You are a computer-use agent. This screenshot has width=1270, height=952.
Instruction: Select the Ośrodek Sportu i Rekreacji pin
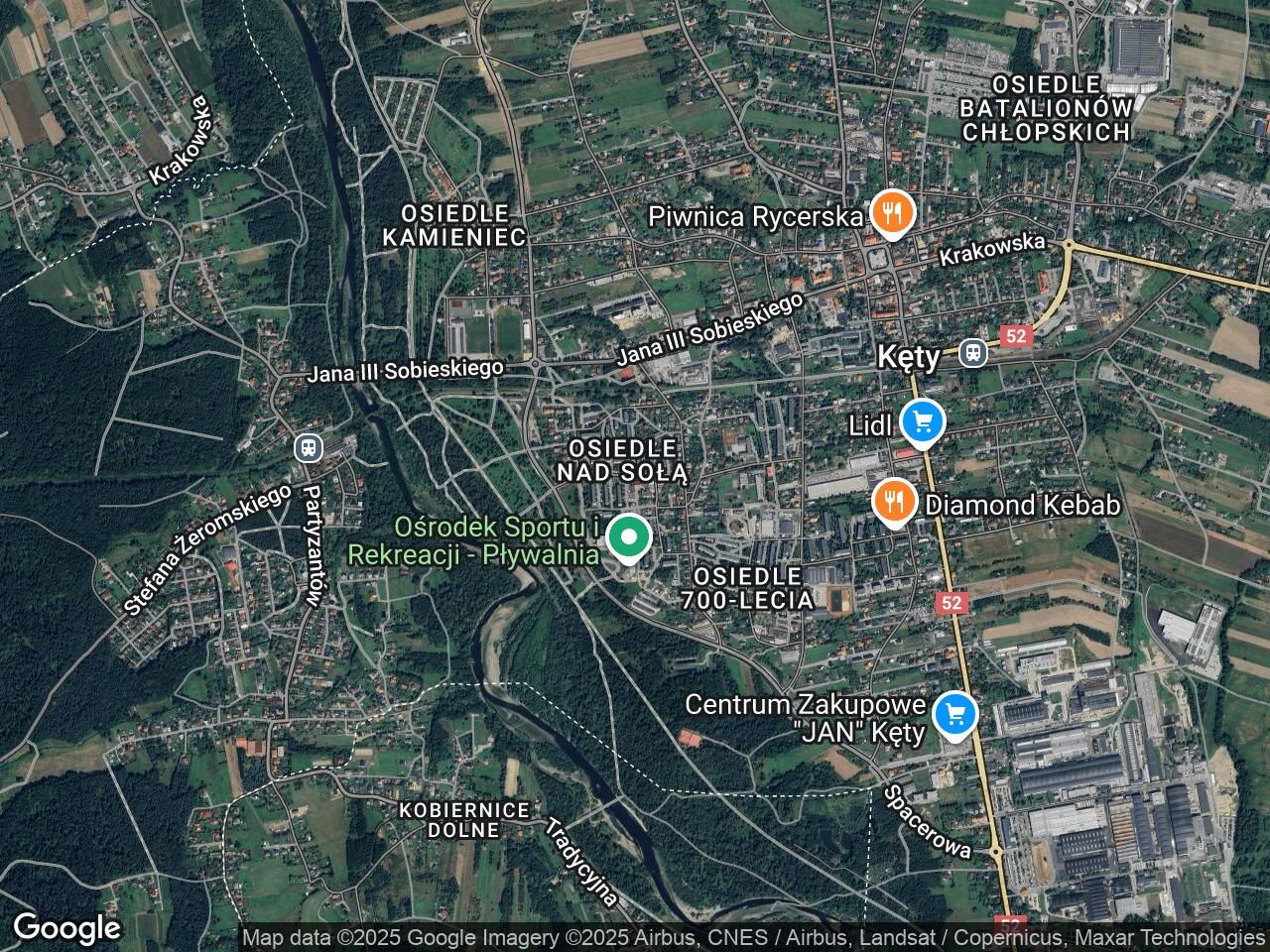627,538
